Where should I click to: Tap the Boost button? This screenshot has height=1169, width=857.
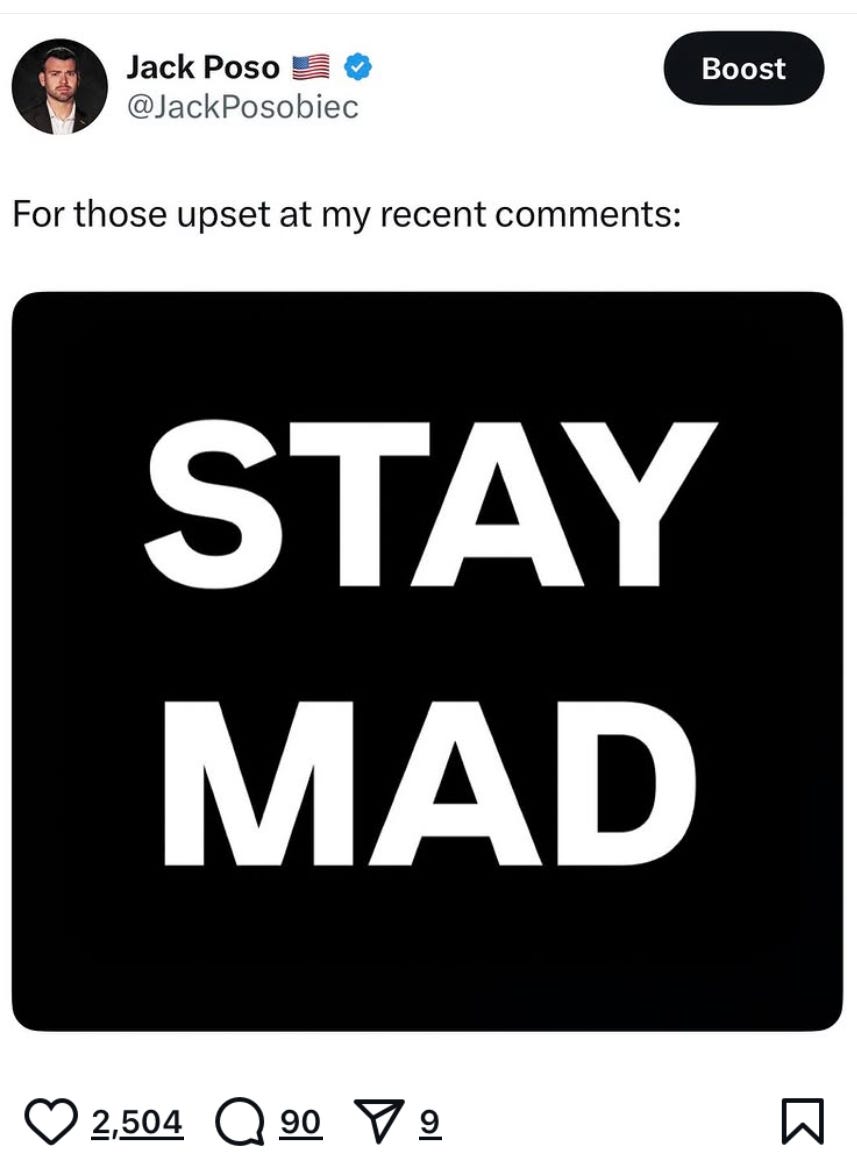[744, 69]
